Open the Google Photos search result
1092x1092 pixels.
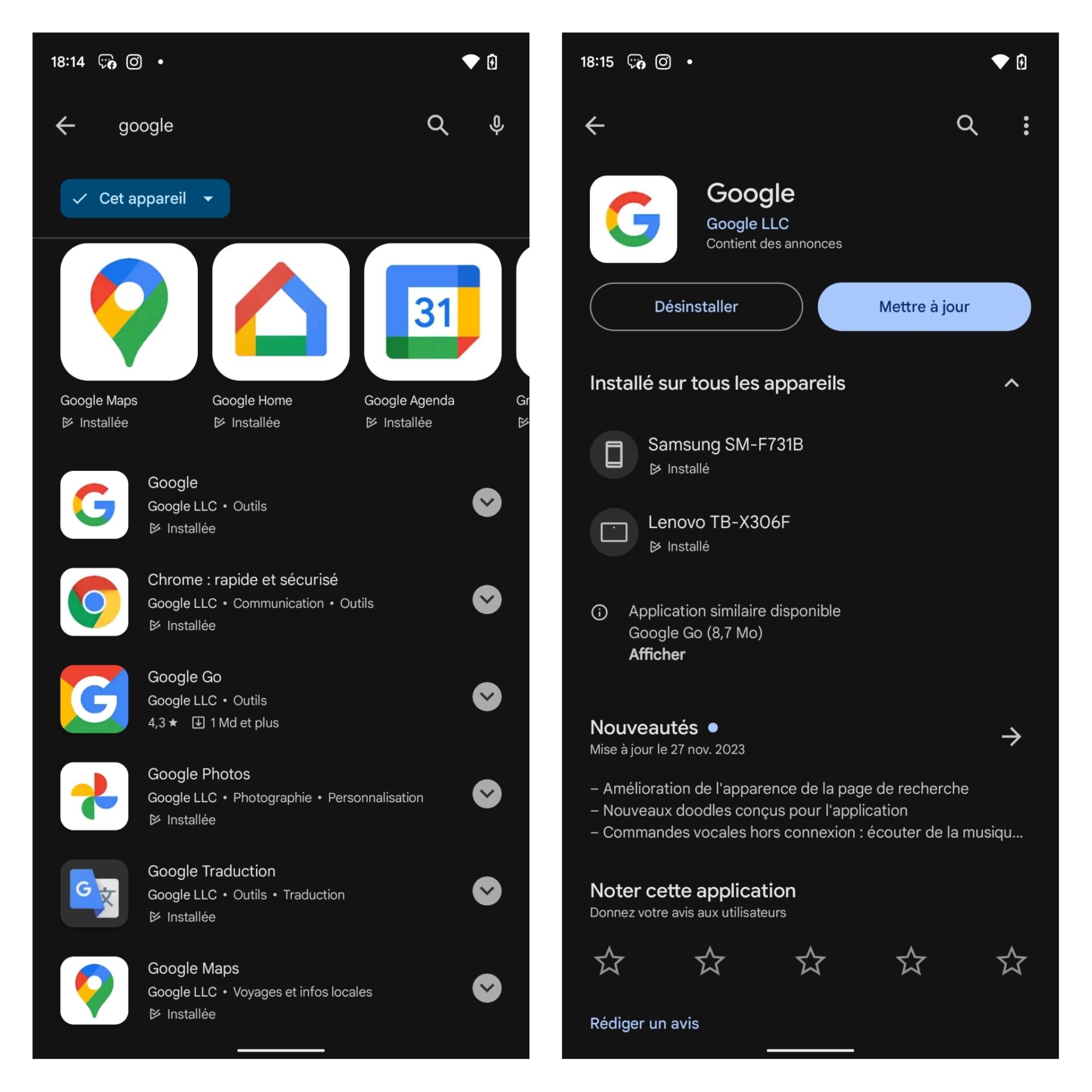coord(198,774)
